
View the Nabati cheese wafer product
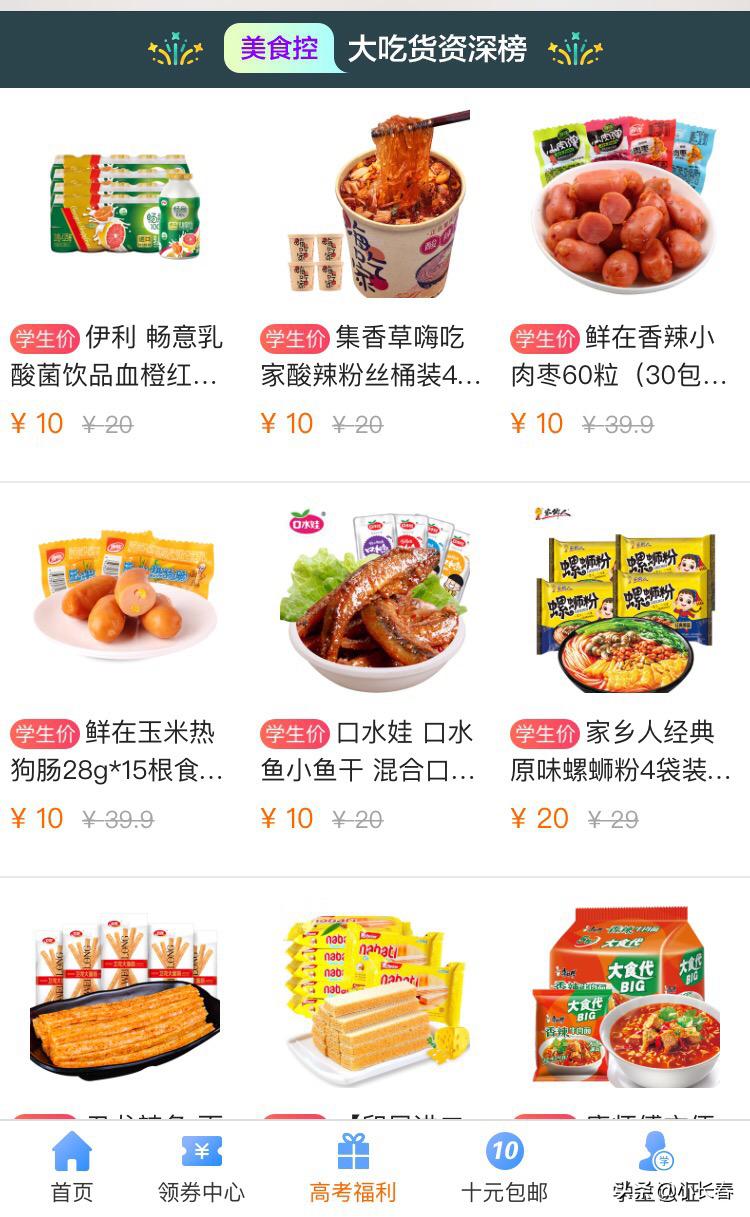375,995
